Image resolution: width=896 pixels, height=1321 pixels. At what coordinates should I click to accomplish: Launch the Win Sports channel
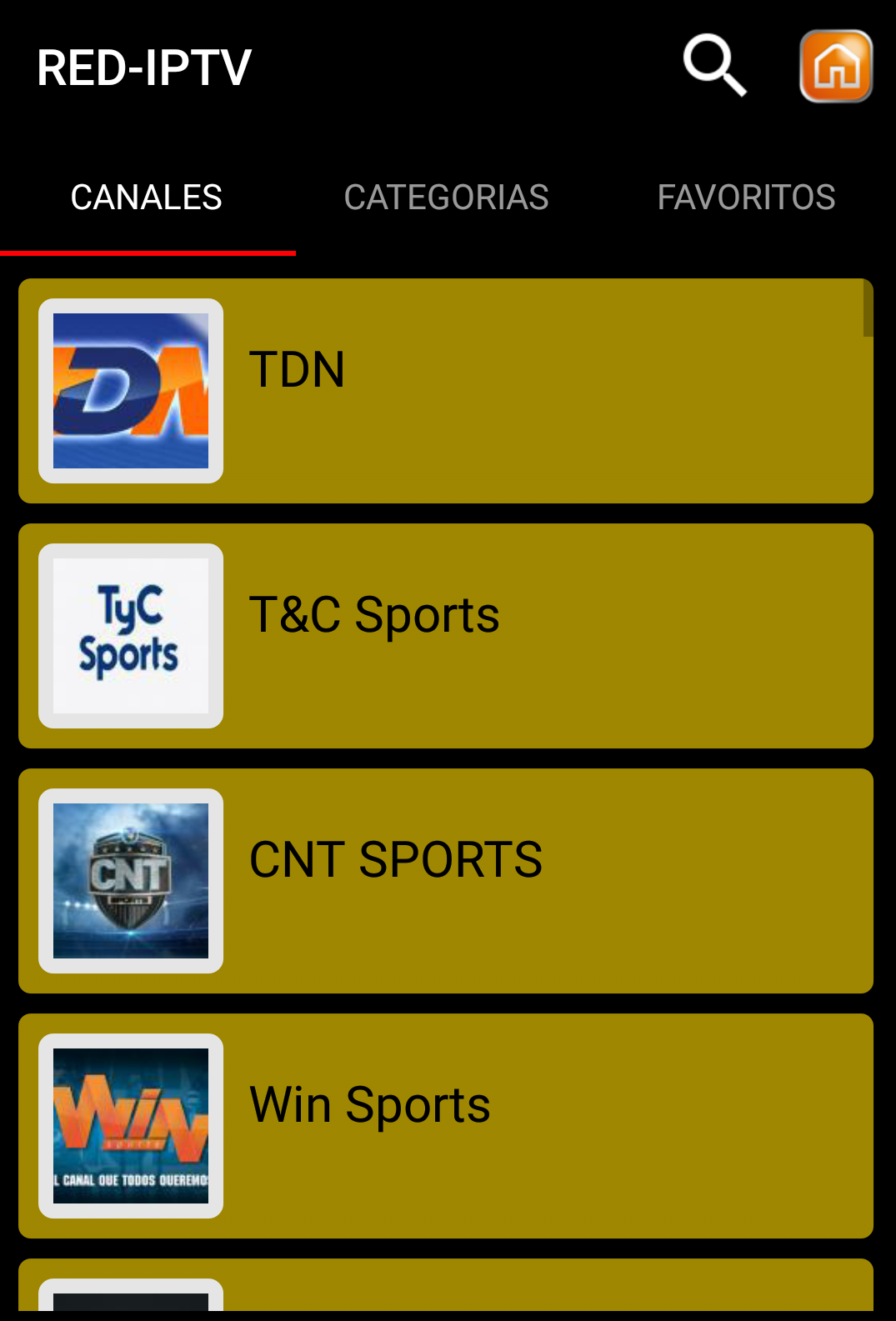click(x=445, y=1124)
